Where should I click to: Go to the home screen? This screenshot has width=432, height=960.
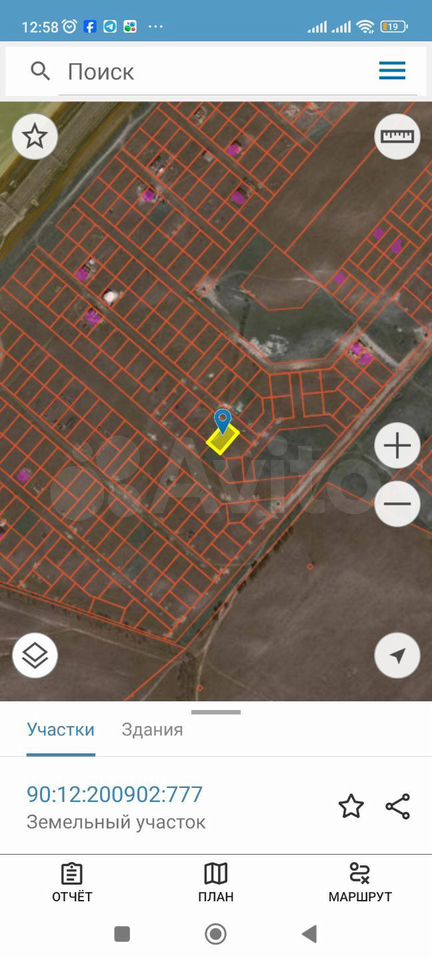pos(215,934)
